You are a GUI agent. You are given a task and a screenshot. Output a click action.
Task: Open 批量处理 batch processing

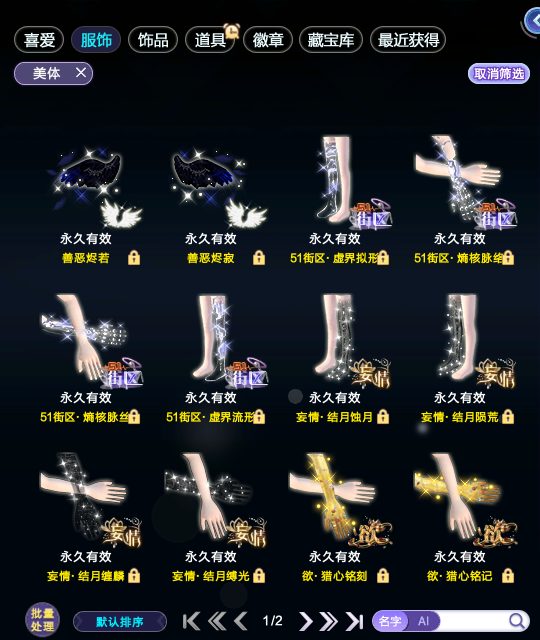pos(42,620)
